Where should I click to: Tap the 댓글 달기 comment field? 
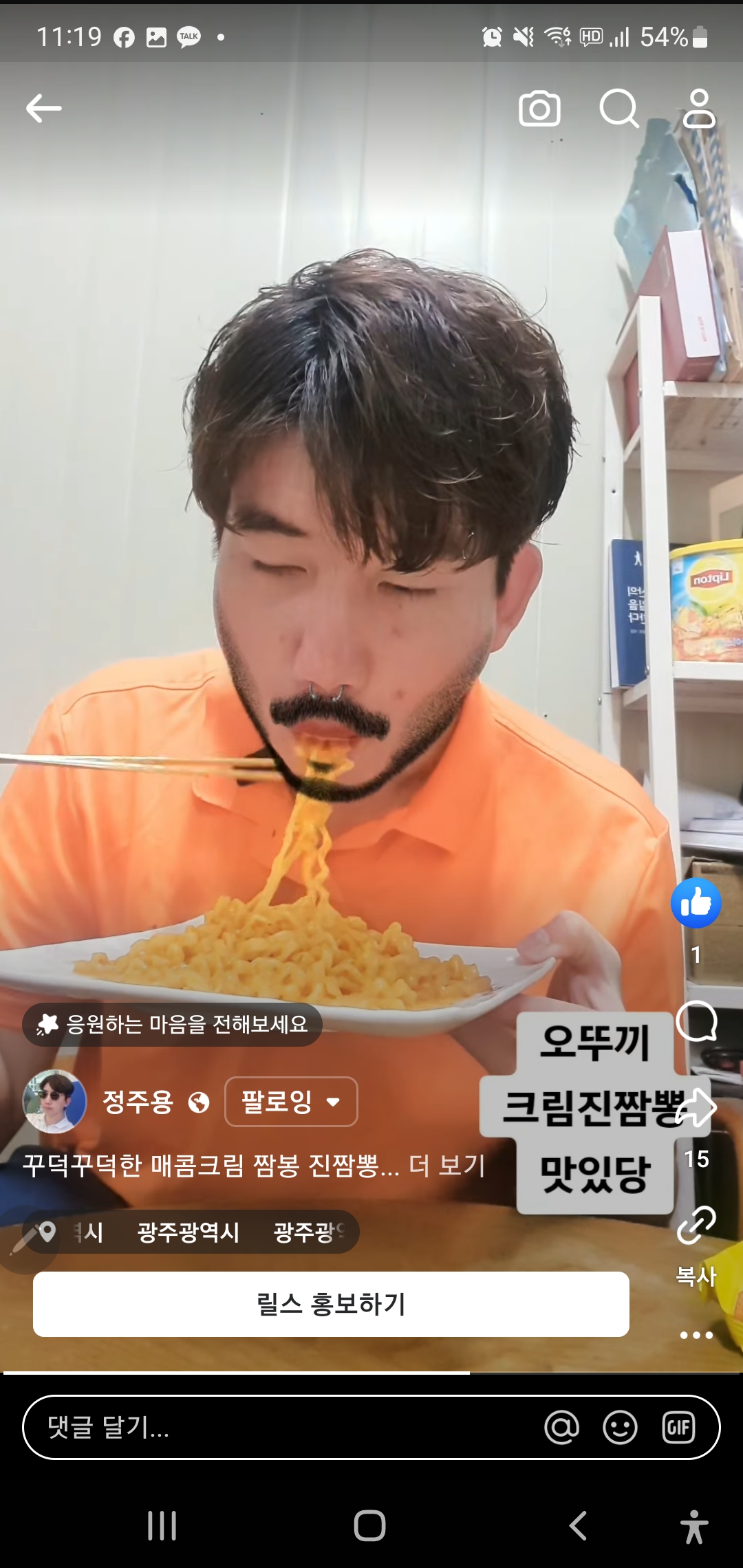click(x=275, y=1427)
